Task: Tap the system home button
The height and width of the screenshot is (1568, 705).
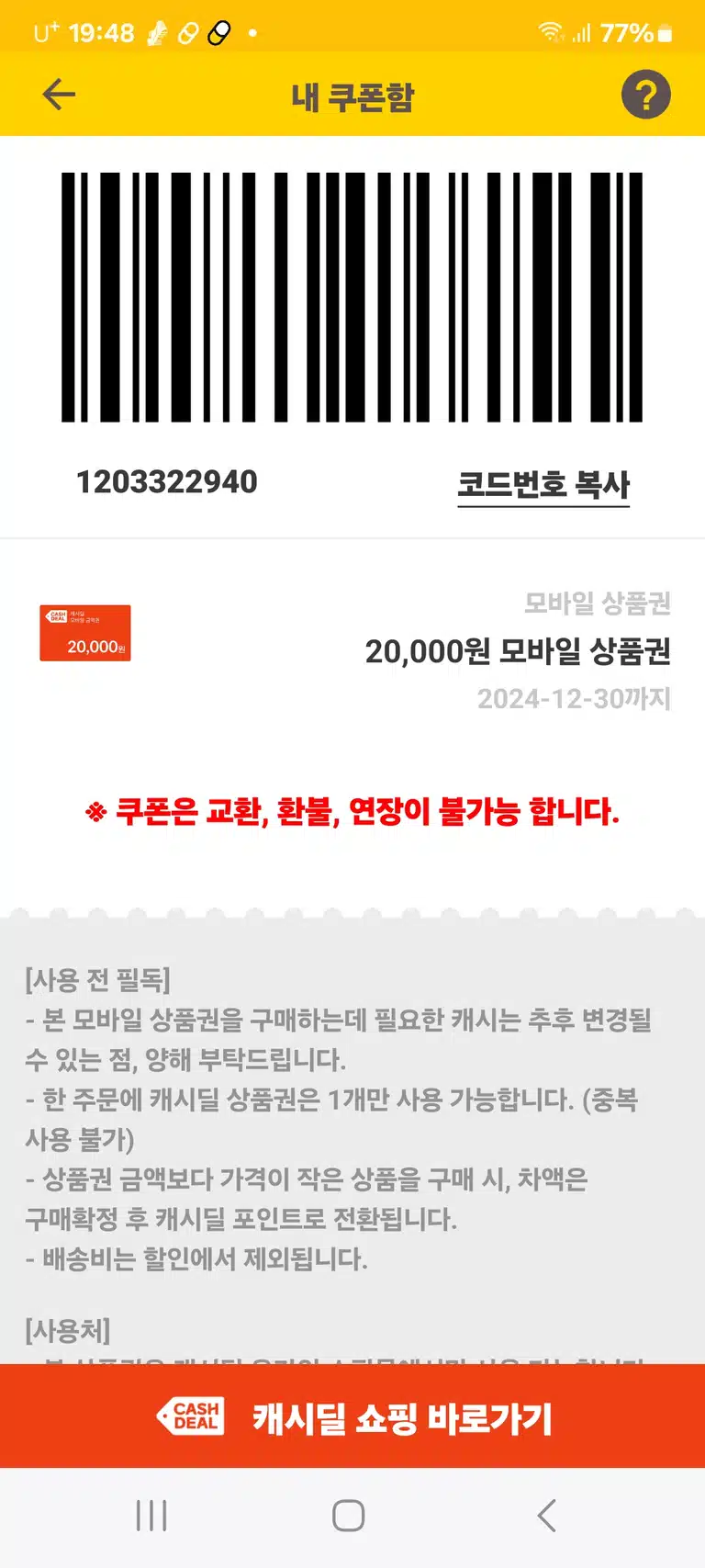Action: click(x=349, y=1516)
